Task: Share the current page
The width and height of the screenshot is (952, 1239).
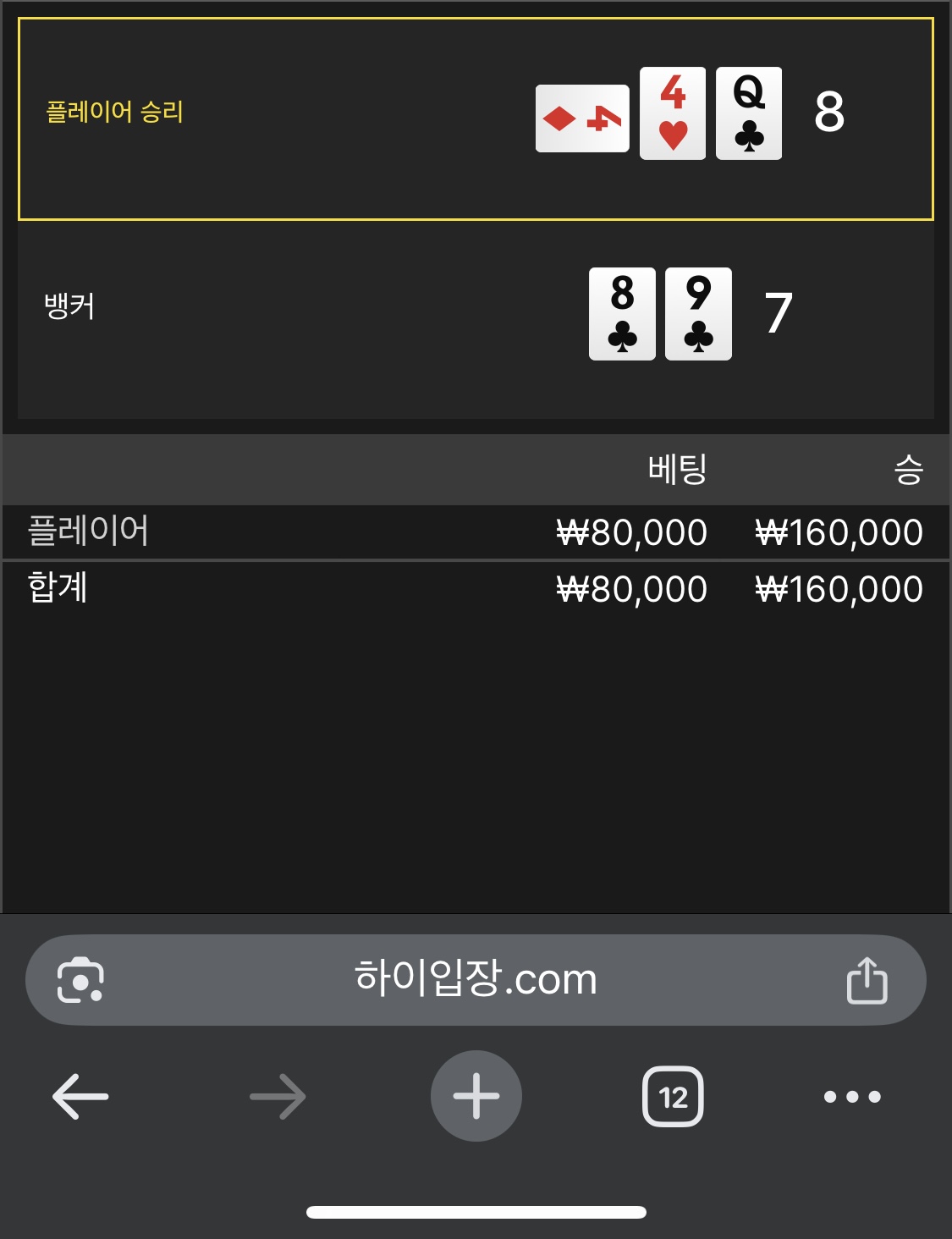Action: pyautogui.click(x=867, y=980)
